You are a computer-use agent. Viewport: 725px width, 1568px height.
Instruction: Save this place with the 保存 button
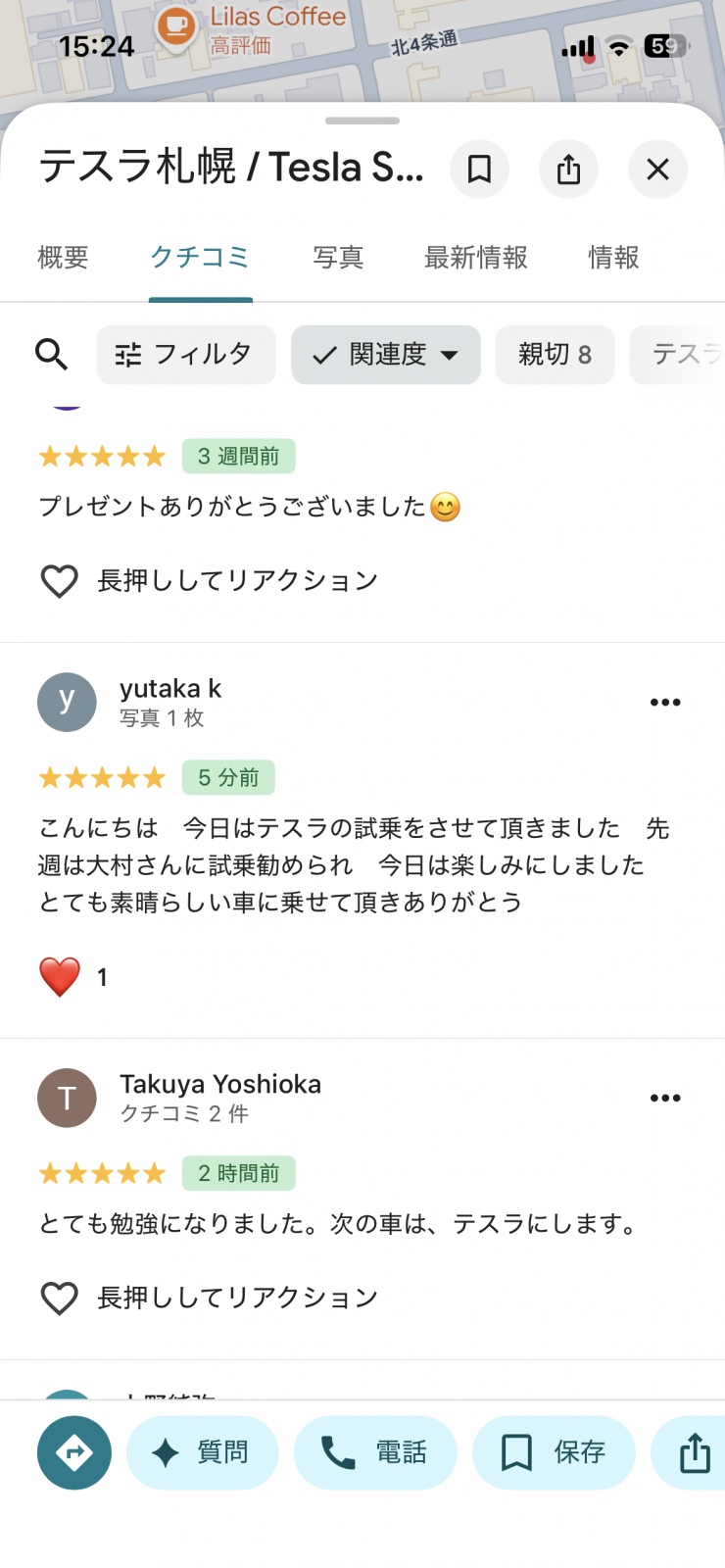tap(553, 1453)
